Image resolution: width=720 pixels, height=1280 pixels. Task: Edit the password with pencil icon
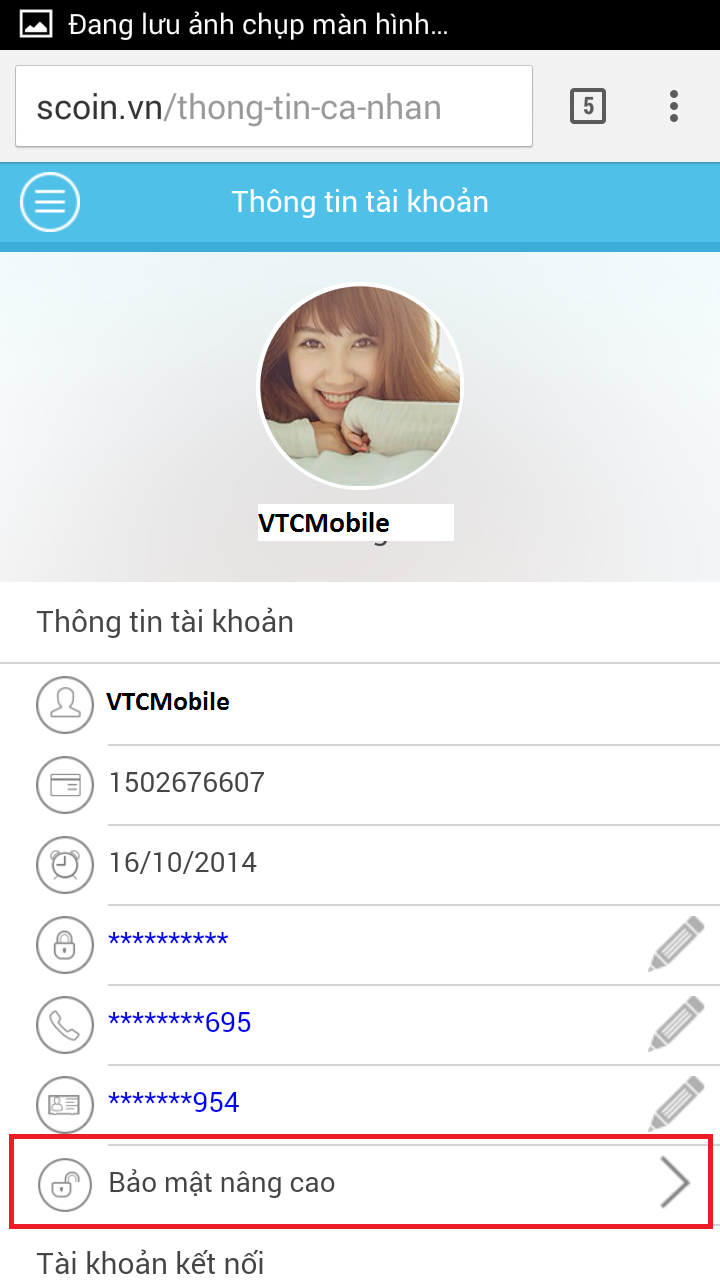tap(676, 945)
